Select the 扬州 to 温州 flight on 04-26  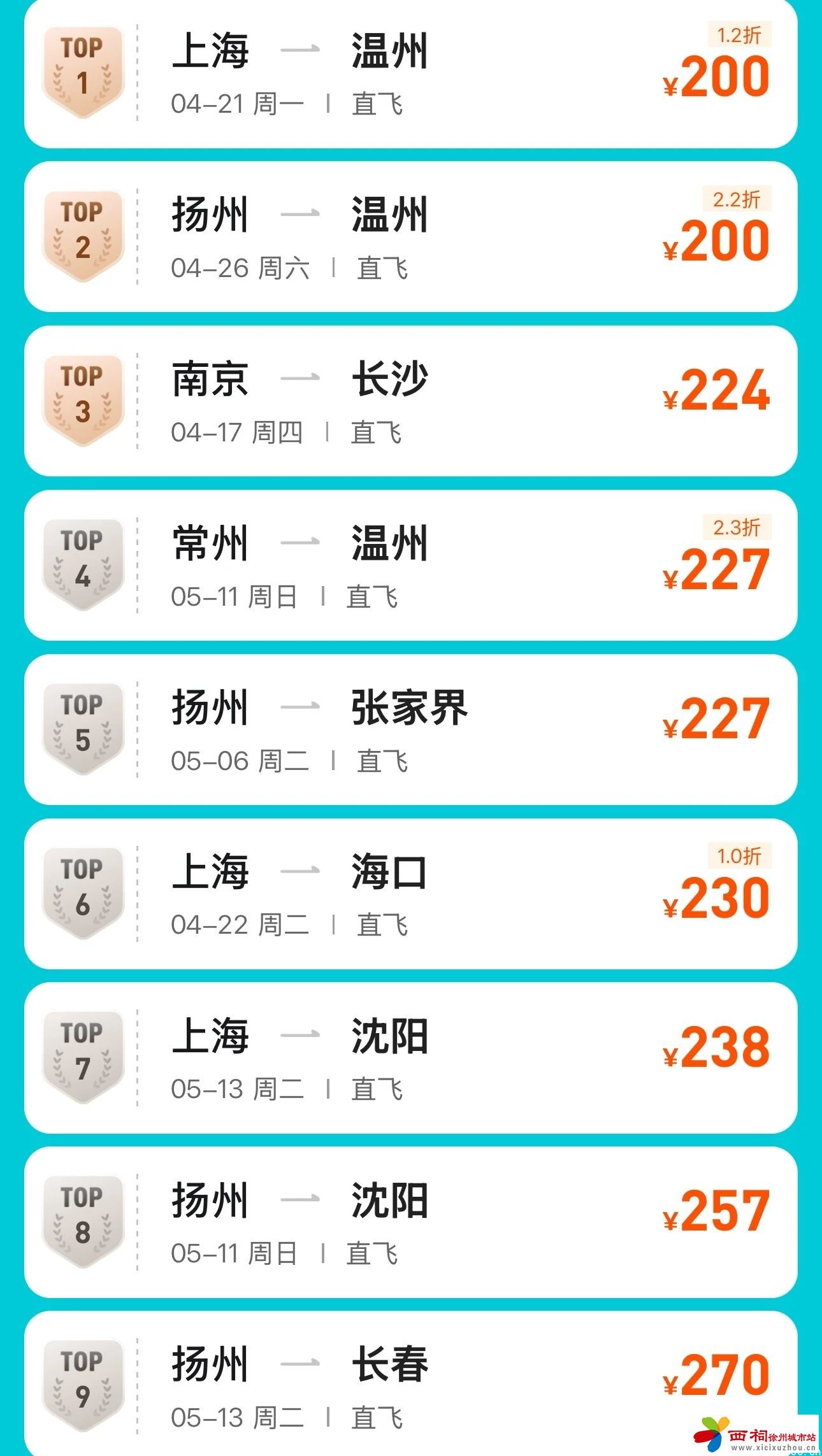click(410, 237)
